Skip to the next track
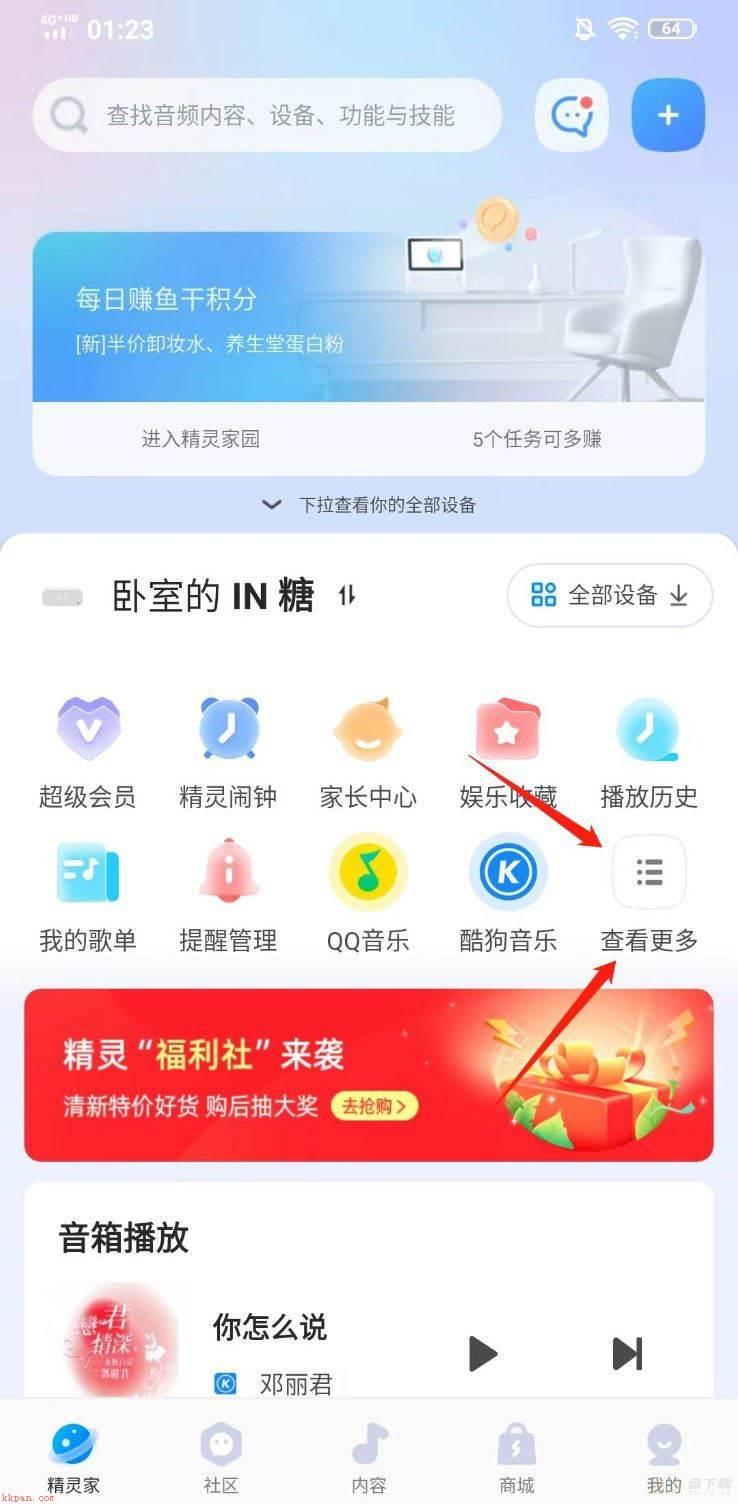 pos(627,1354)
